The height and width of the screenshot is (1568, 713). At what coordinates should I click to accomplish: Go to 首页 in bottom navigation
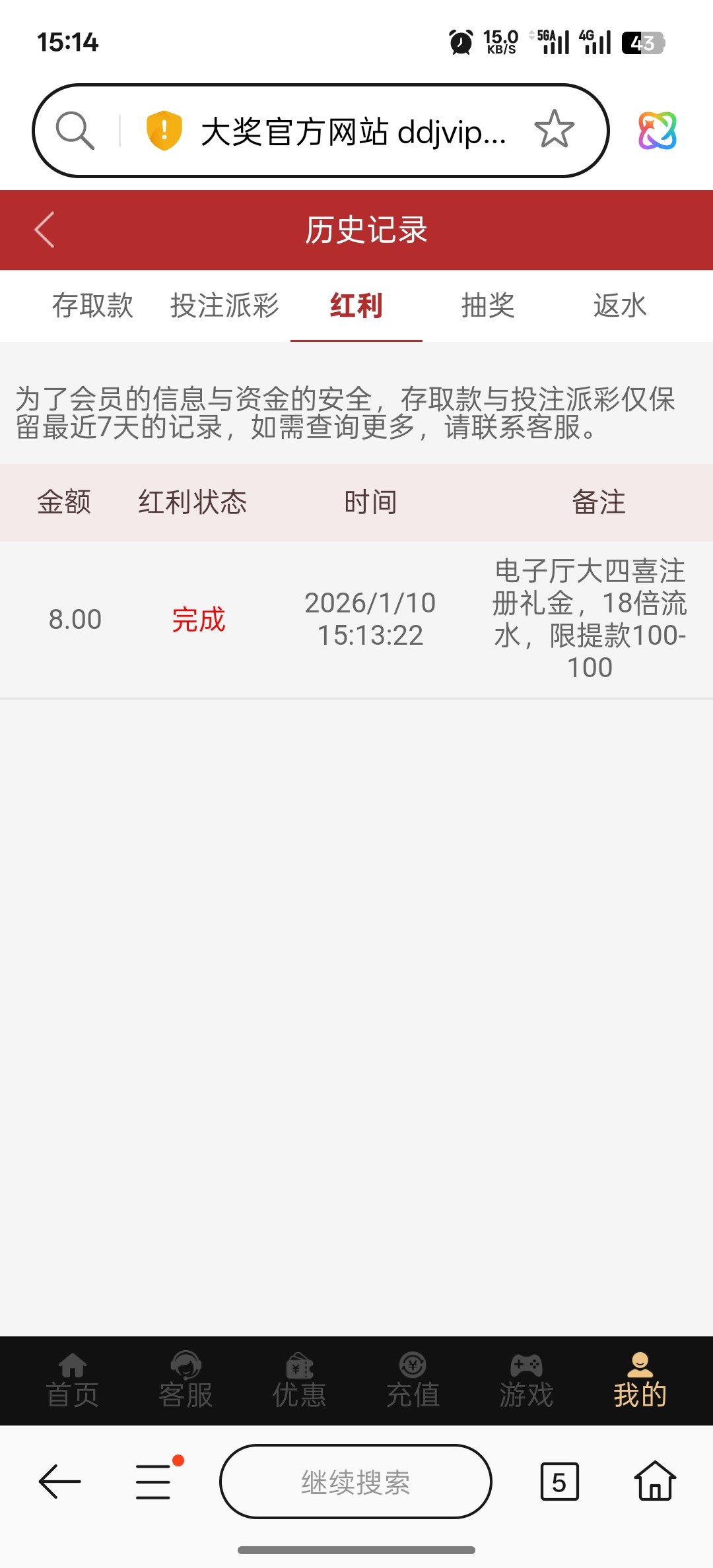click(x=73, y=1381)
